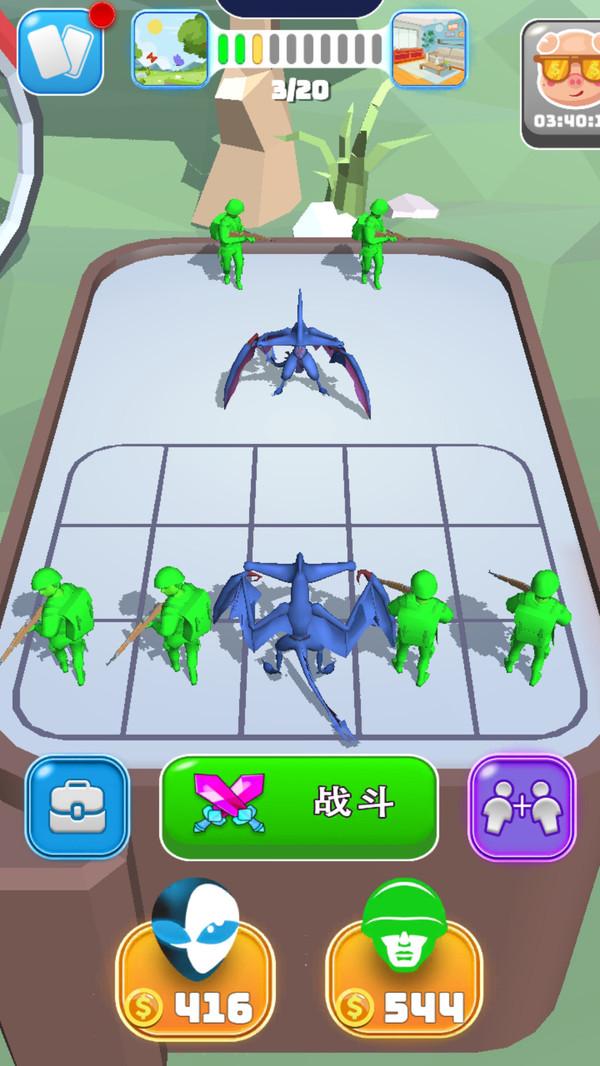Open the blue briefcase inventory button

77,807
